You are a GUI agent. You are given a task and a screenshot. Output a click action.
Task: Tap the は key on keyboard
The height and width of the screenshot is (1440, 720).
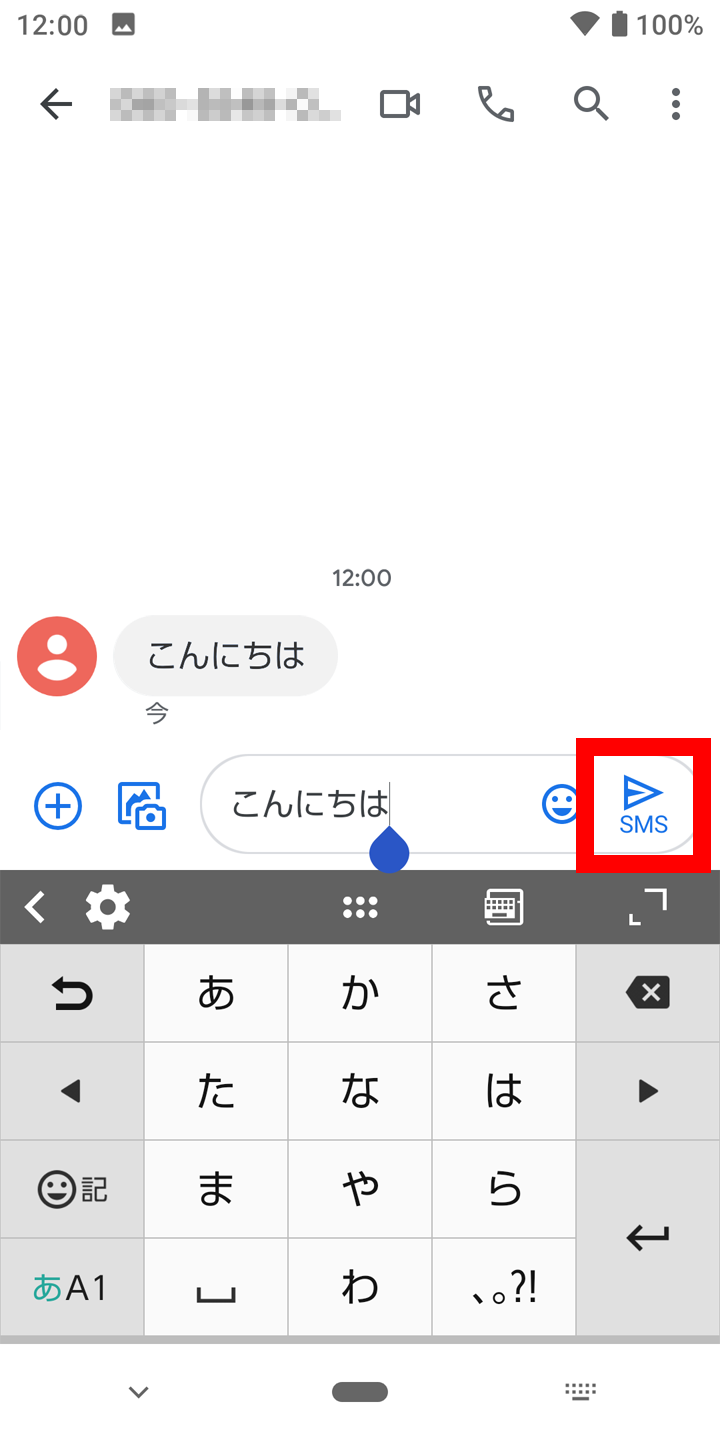pos(504,1091)
